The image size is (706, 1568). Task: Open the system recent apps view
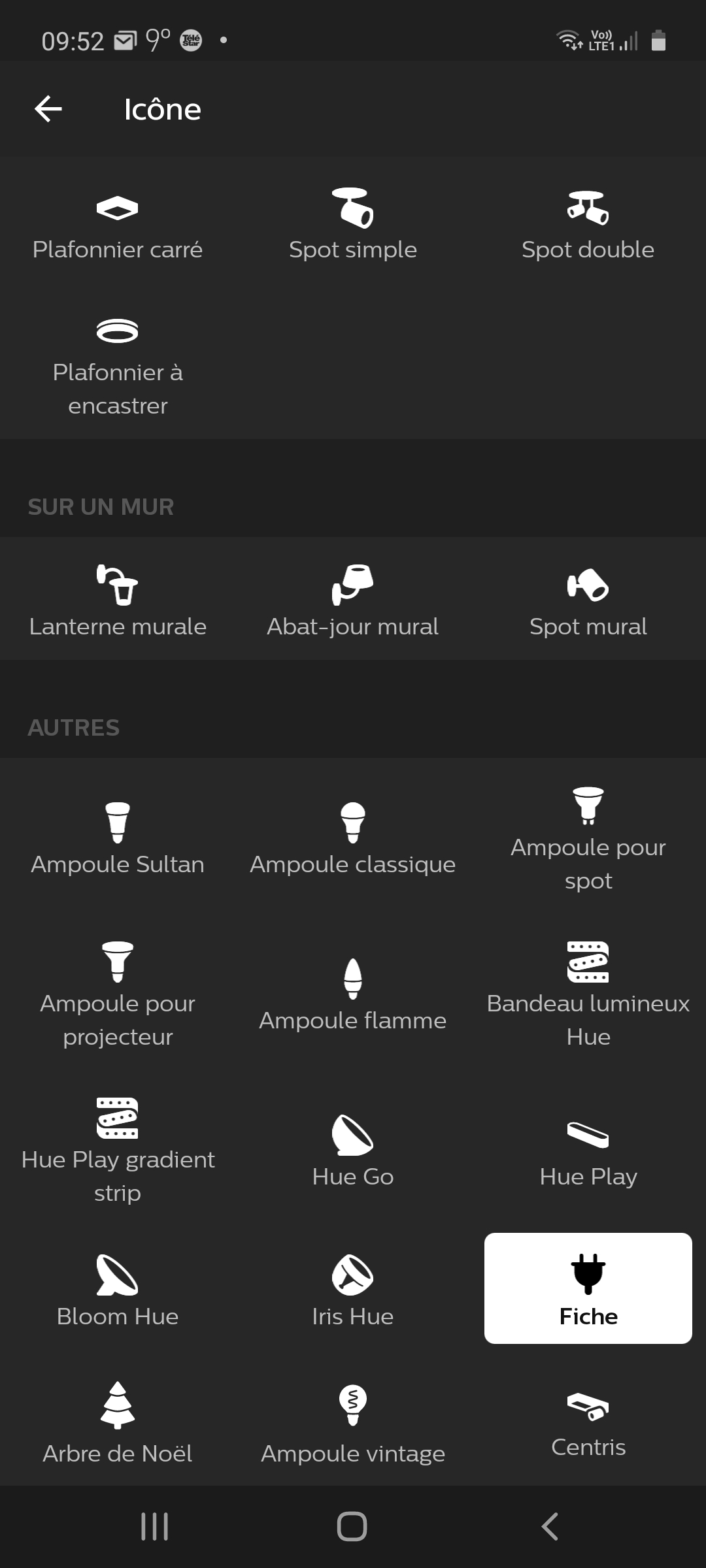155,1527
